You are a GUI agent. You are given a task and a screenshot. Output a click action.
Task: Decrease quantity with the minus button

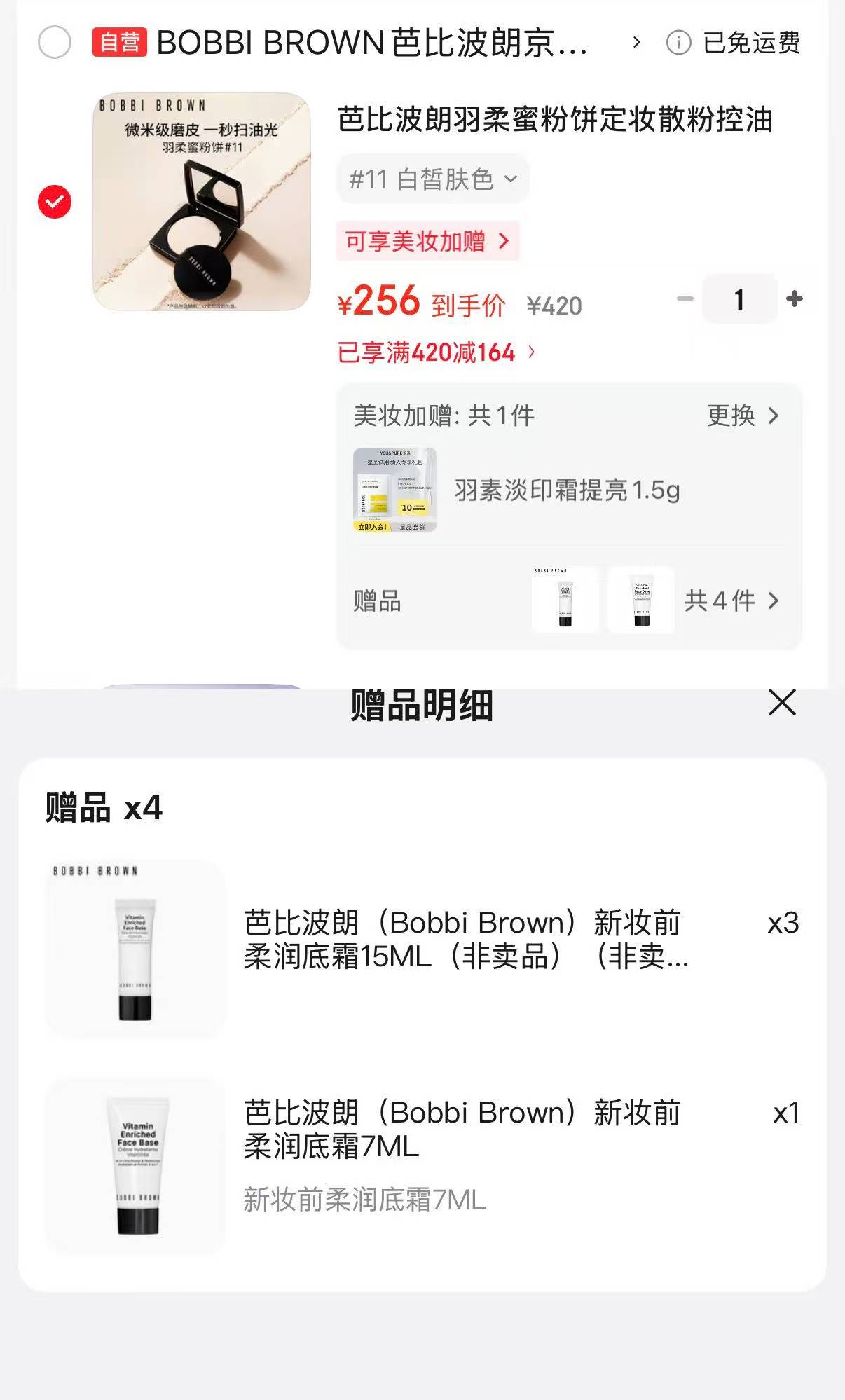point(685,299)
